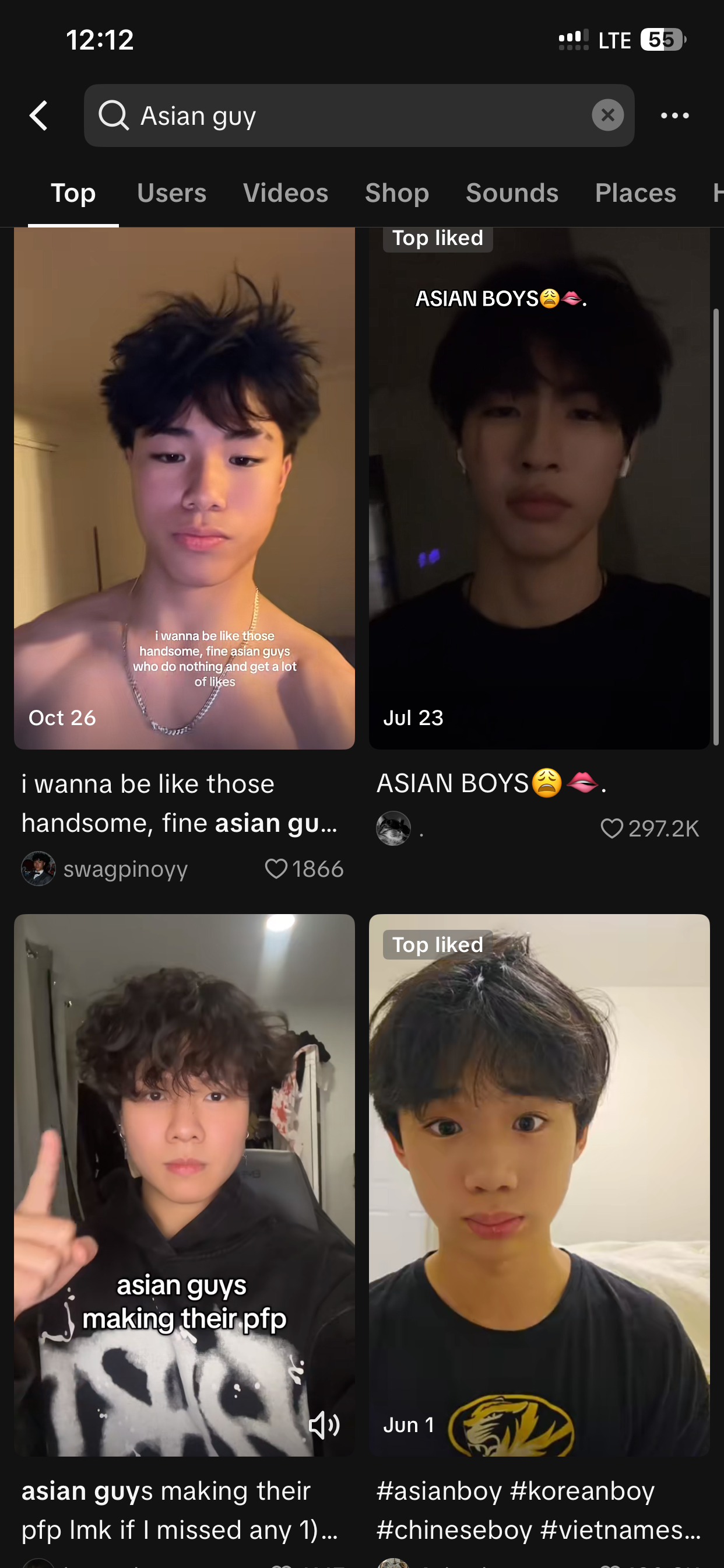
Task: Unmute sound on the pfp video
Action: pyautogui.click(x=324, y=1424)
